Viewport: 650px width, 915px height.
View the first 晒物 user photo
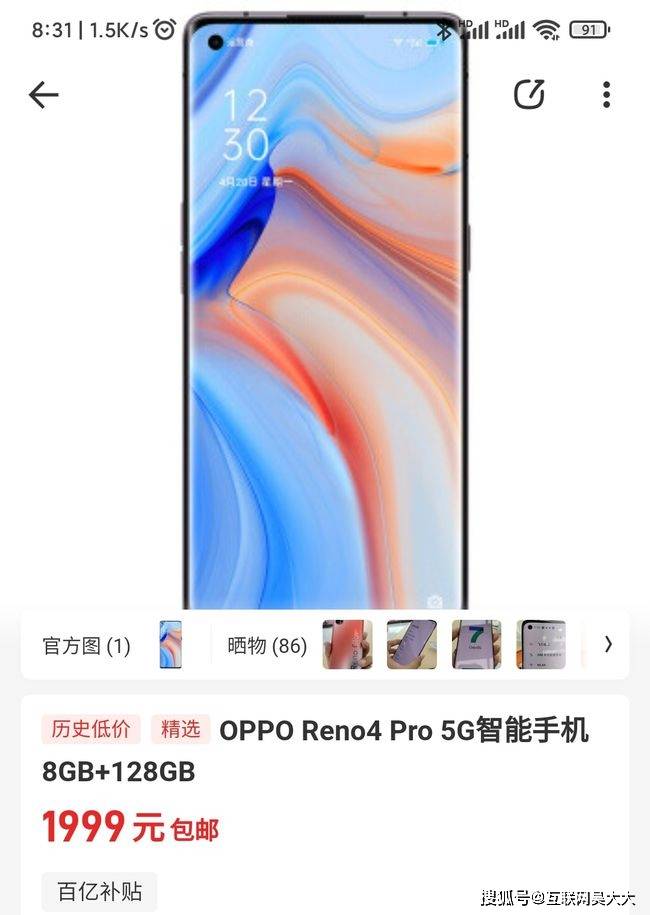[347, 645]
